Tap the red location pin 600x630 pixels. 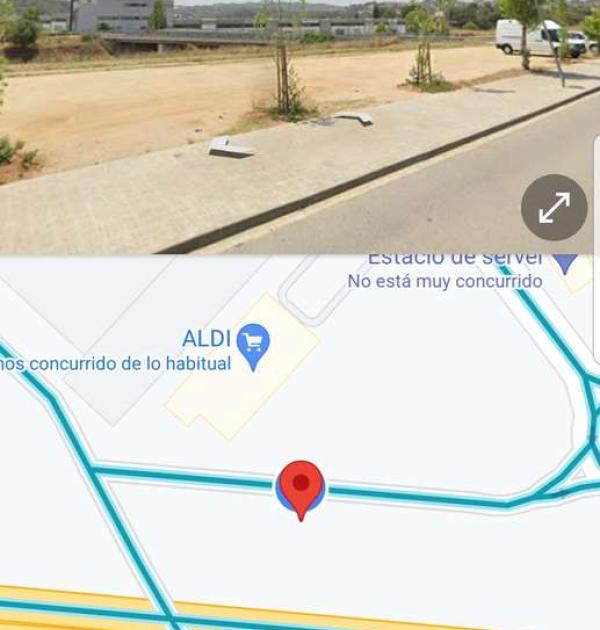point(300,486)
